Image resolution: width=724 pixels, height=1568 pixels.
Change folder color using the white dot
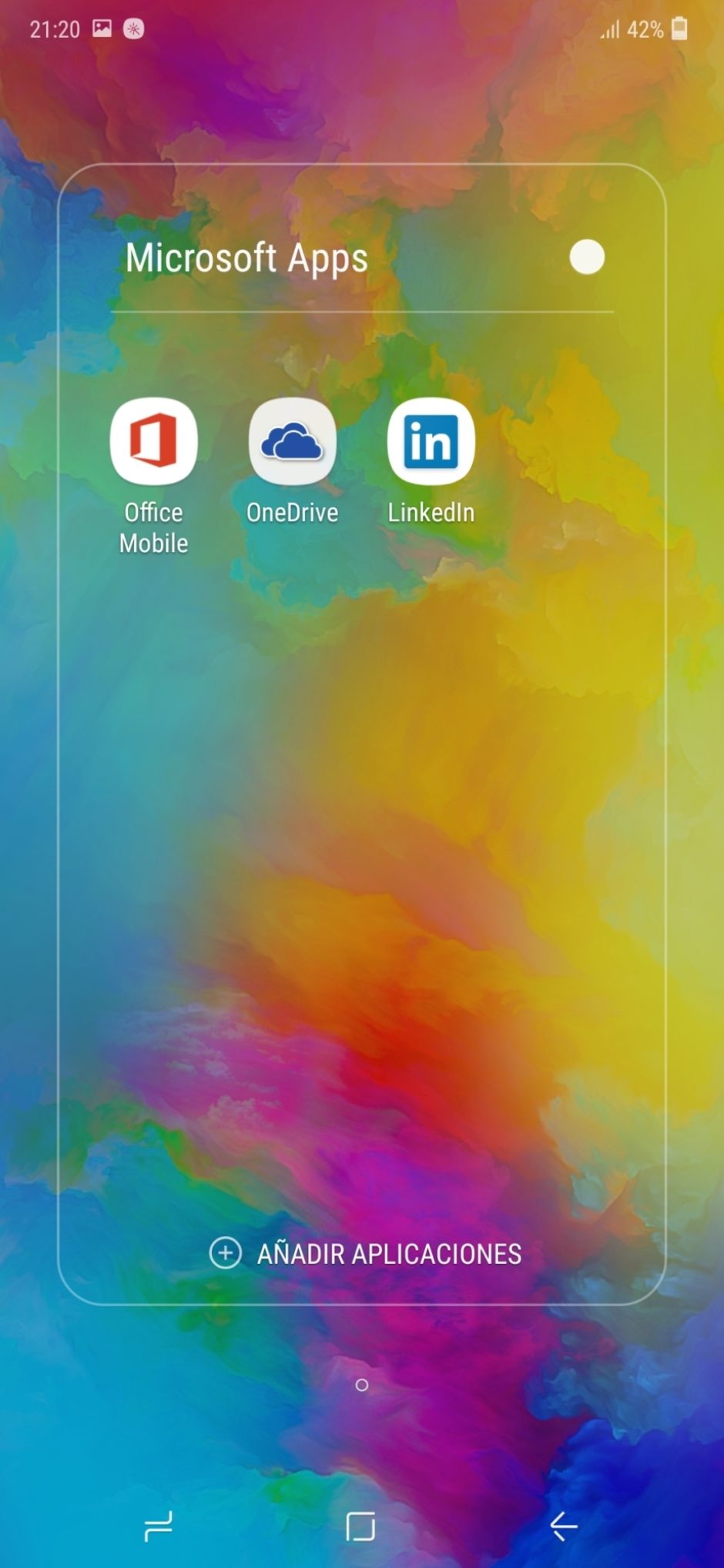click(587, 257)
